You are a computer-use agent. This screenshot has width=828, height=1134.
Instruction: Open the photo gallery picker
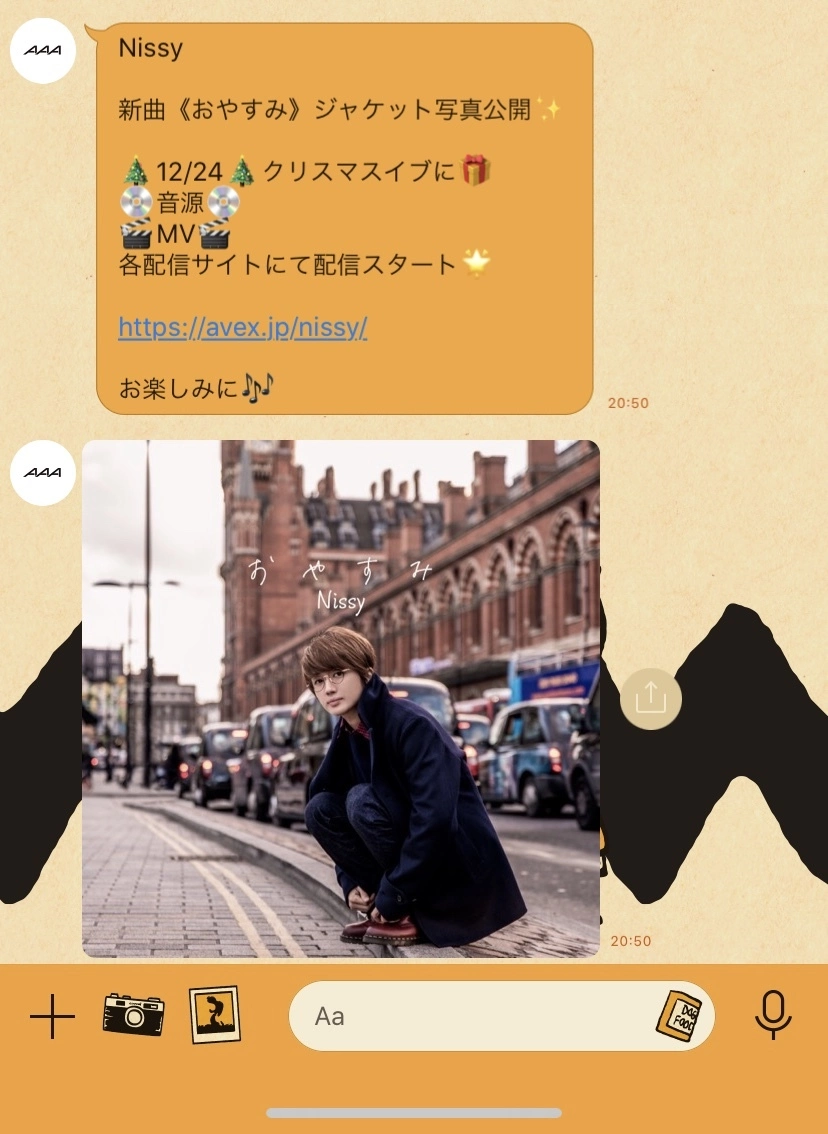pos(215,1015)
